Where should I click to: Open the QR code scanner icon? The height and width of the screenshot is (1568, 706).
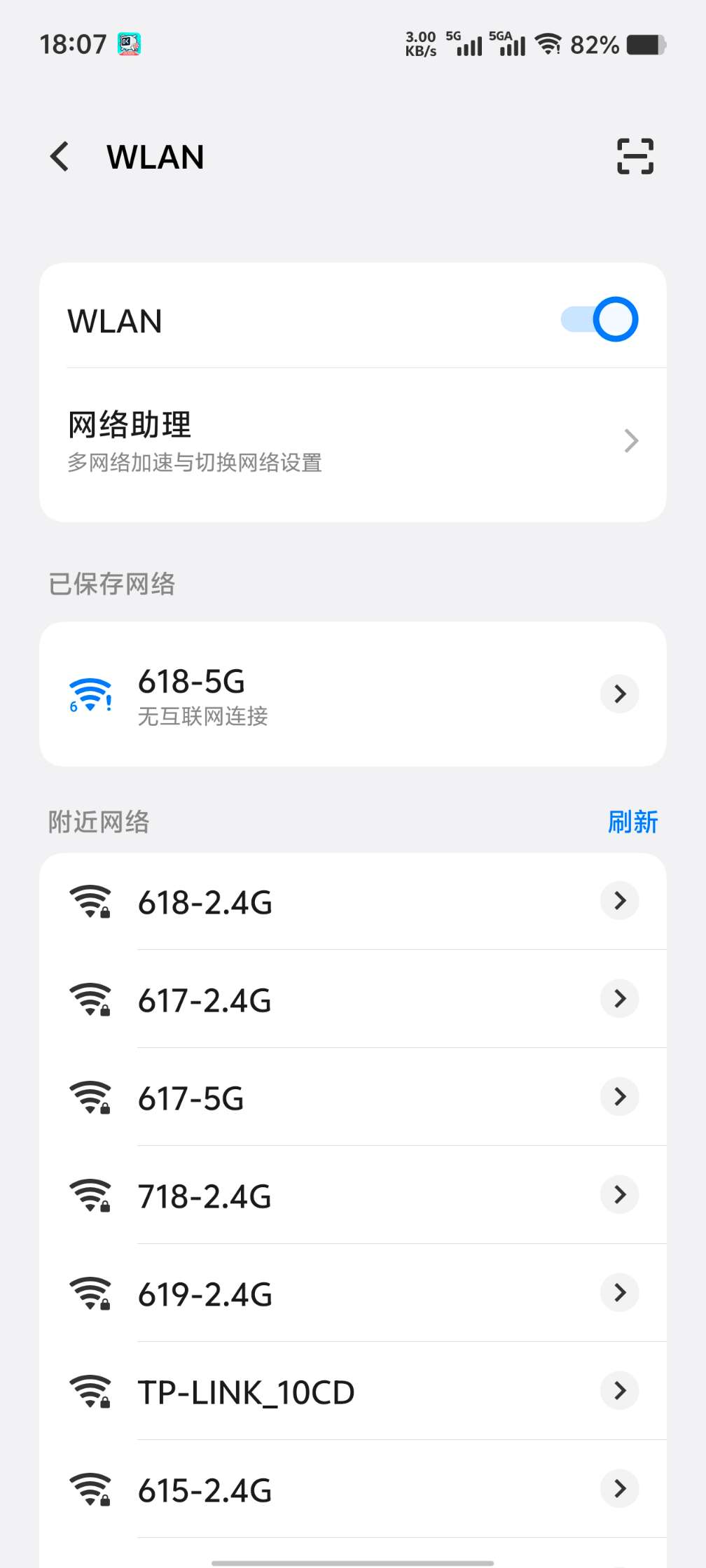pos(635,156)
